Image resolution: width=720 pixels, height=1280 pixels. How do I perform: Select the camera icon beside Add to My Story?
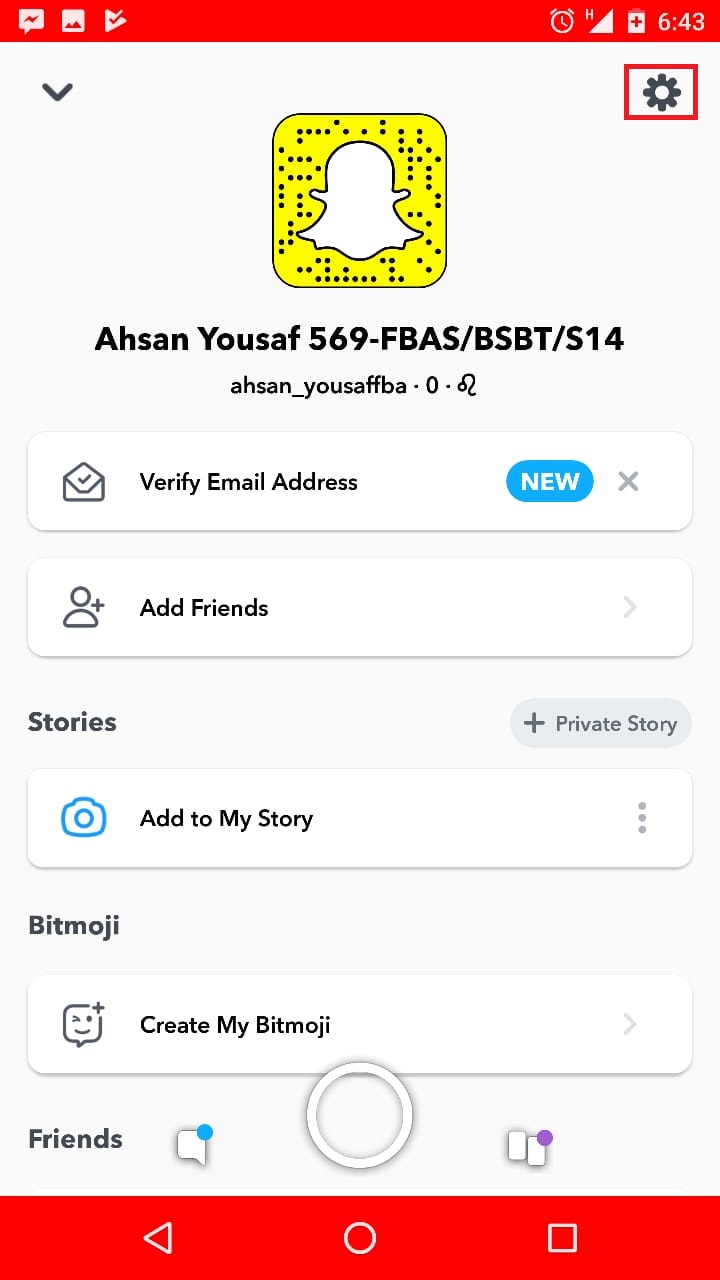pyautogui.click(x=84, y=818)
